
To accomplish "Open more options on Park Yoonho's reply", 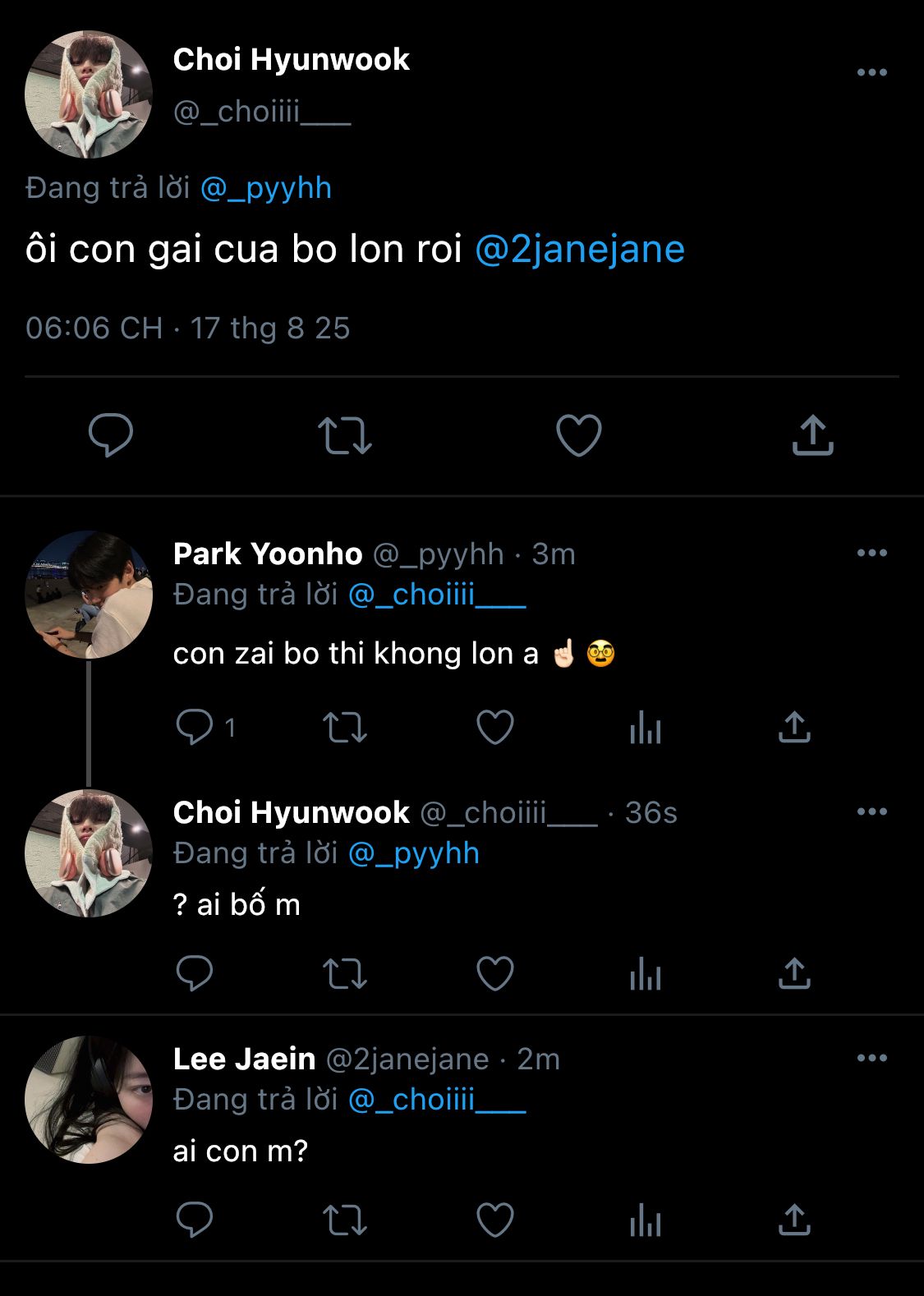I will point(871,553).
